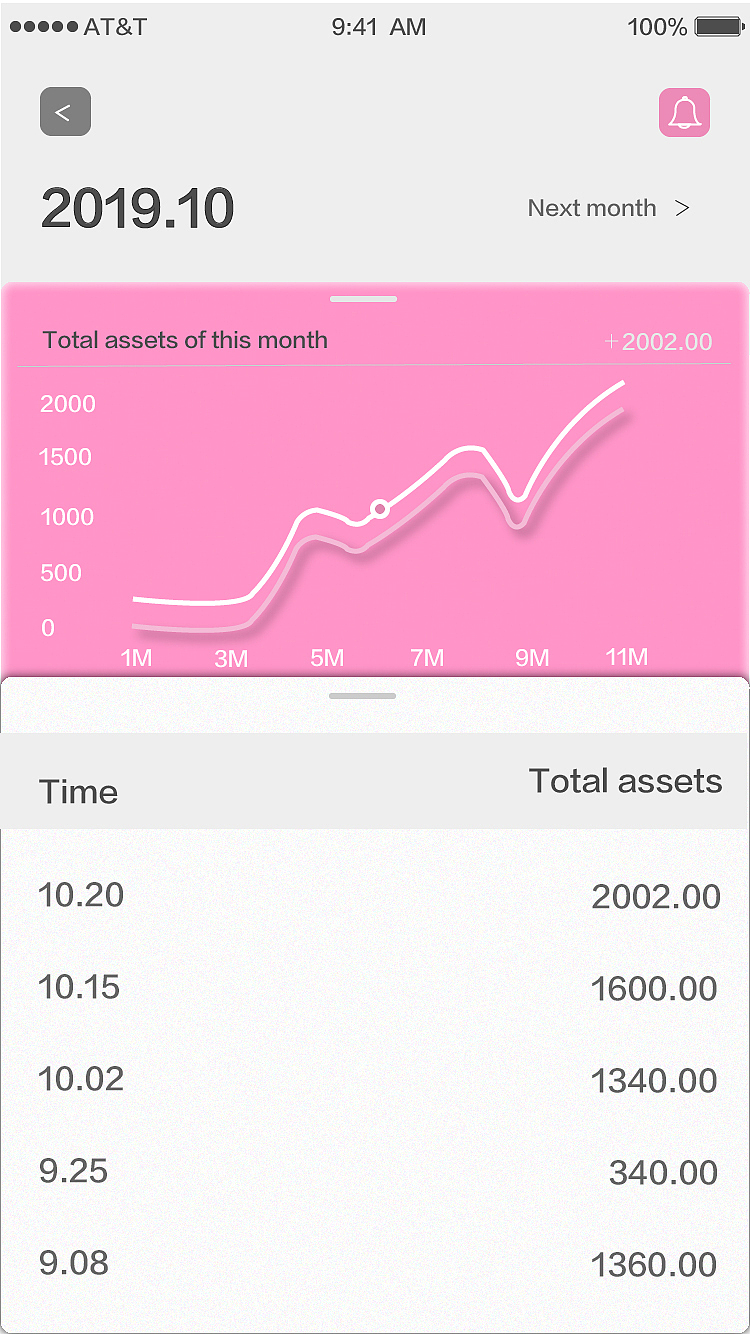
Task: Open the 9.08 entry
Action: click(x=375, y=1264)
